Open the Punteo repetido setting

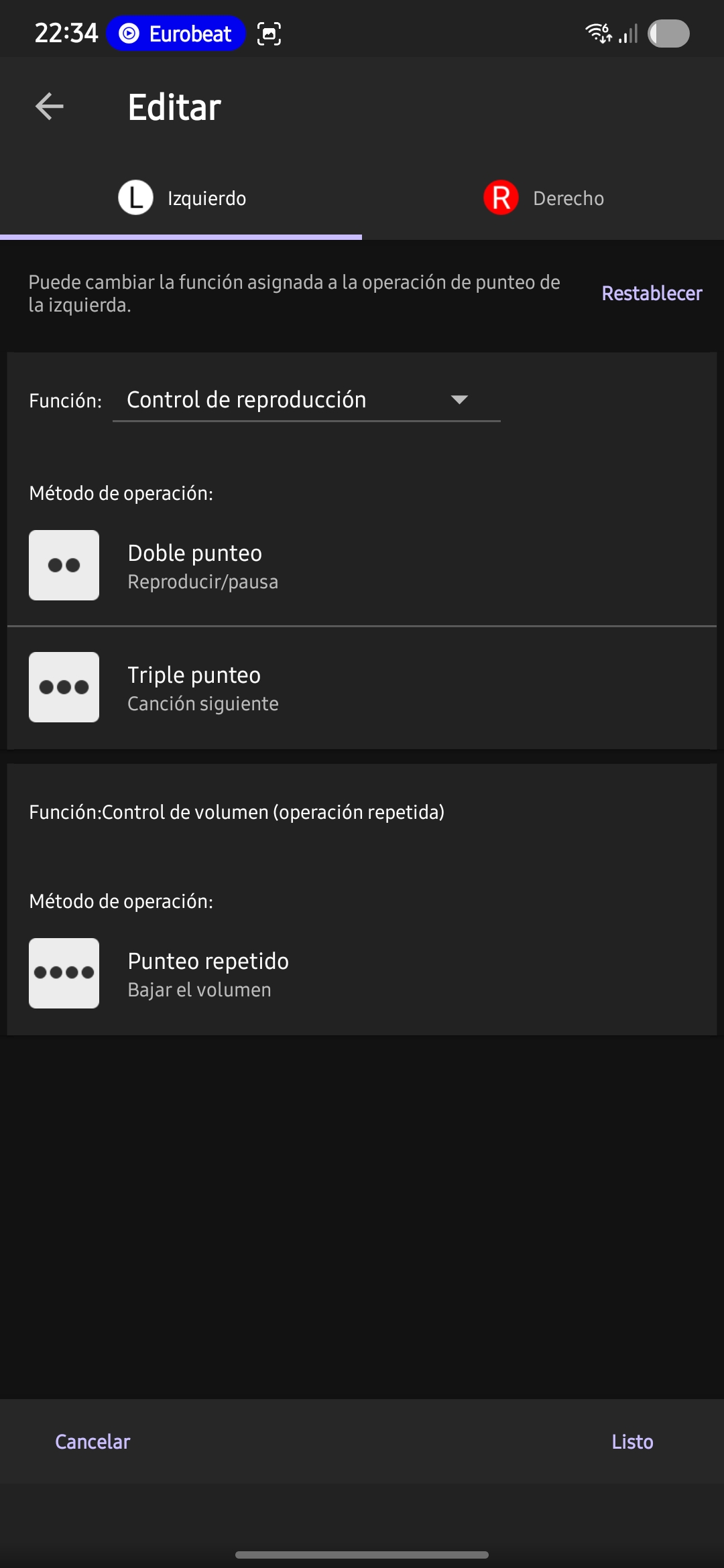click(362, 974)
